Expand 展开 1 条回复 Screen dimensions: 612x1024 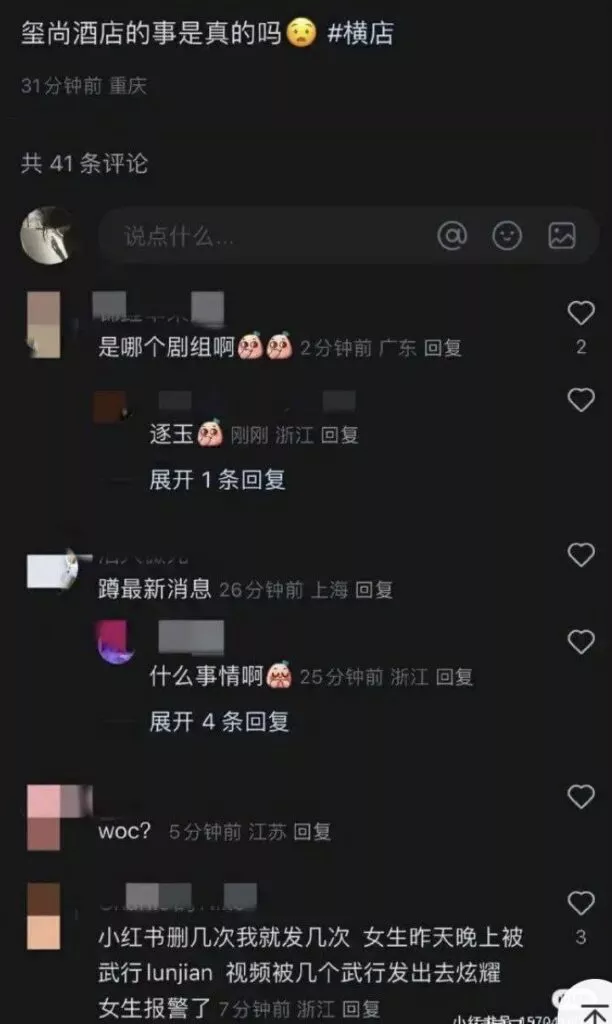(x=217, y=480)
